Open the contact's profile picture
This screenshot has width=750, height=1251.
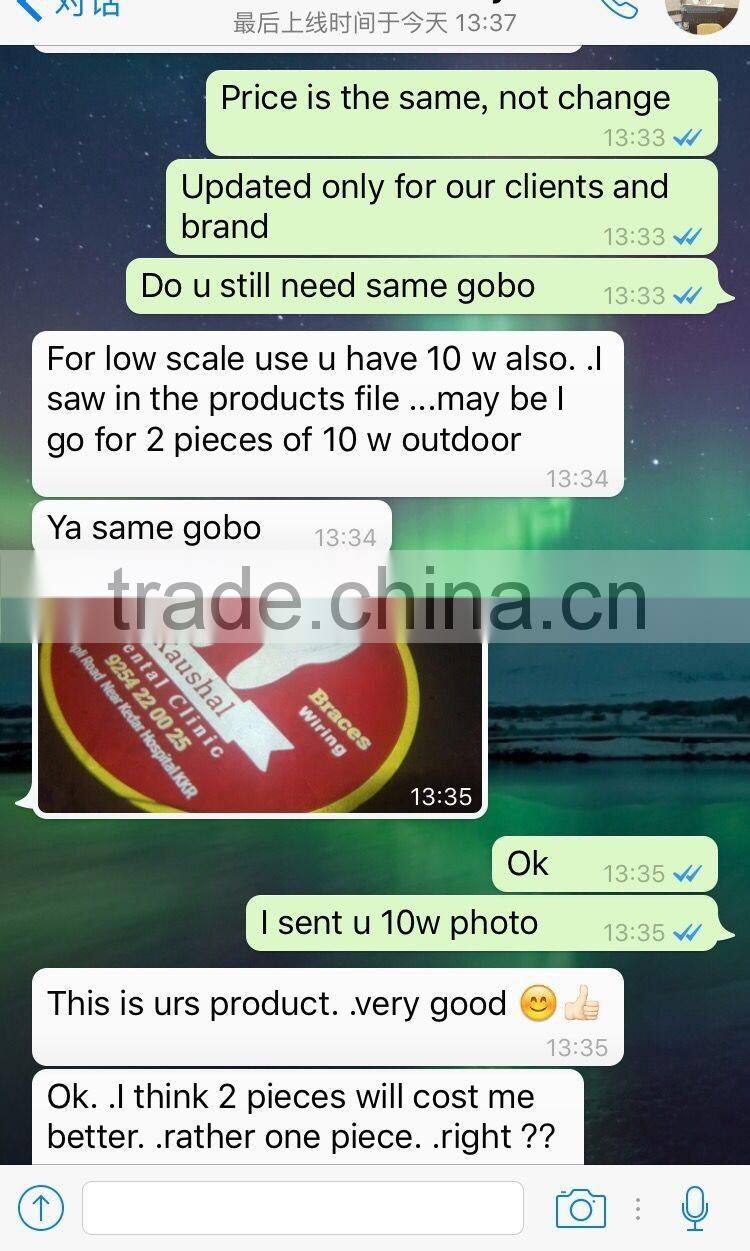[701, 12]
